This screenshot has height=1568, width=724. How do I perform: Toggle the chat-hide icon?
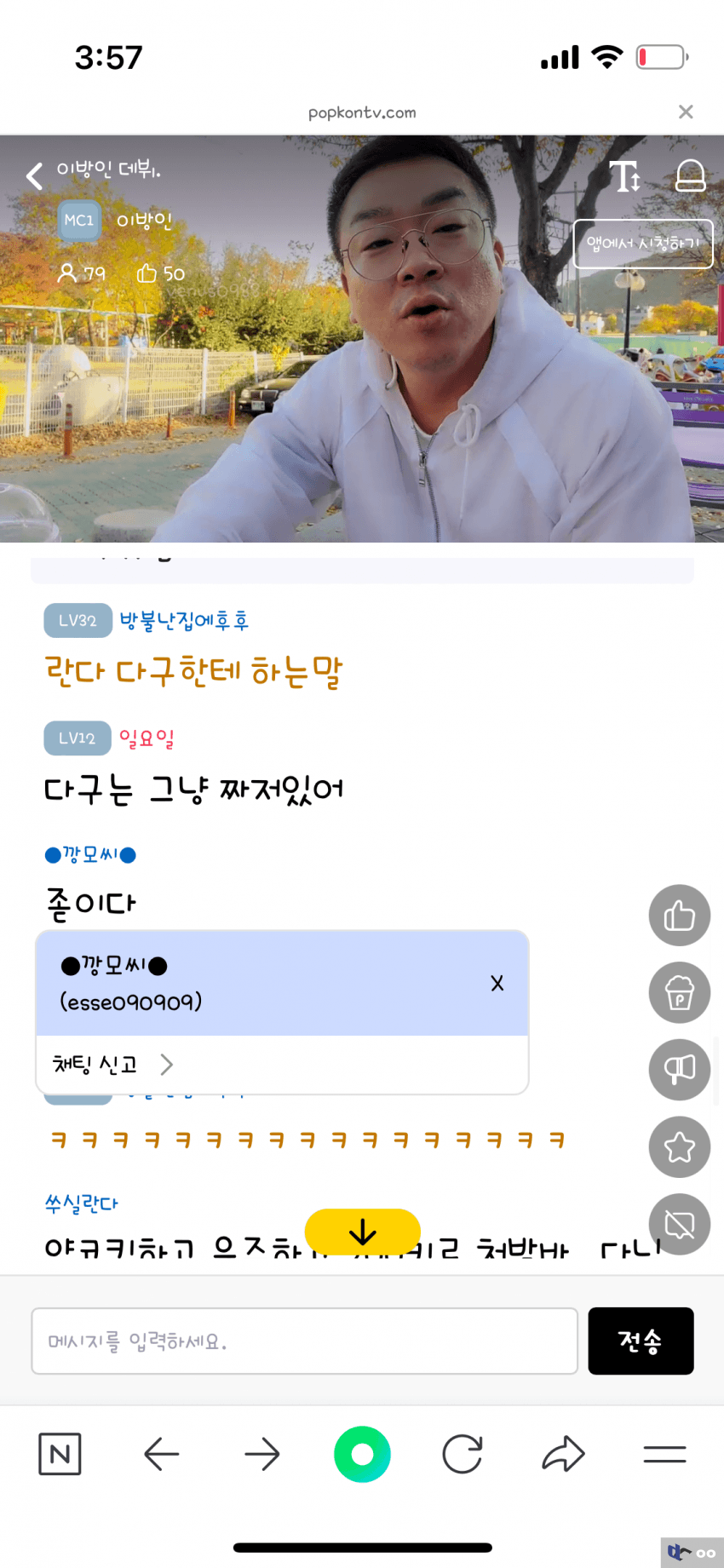(x=679, y=1224)
